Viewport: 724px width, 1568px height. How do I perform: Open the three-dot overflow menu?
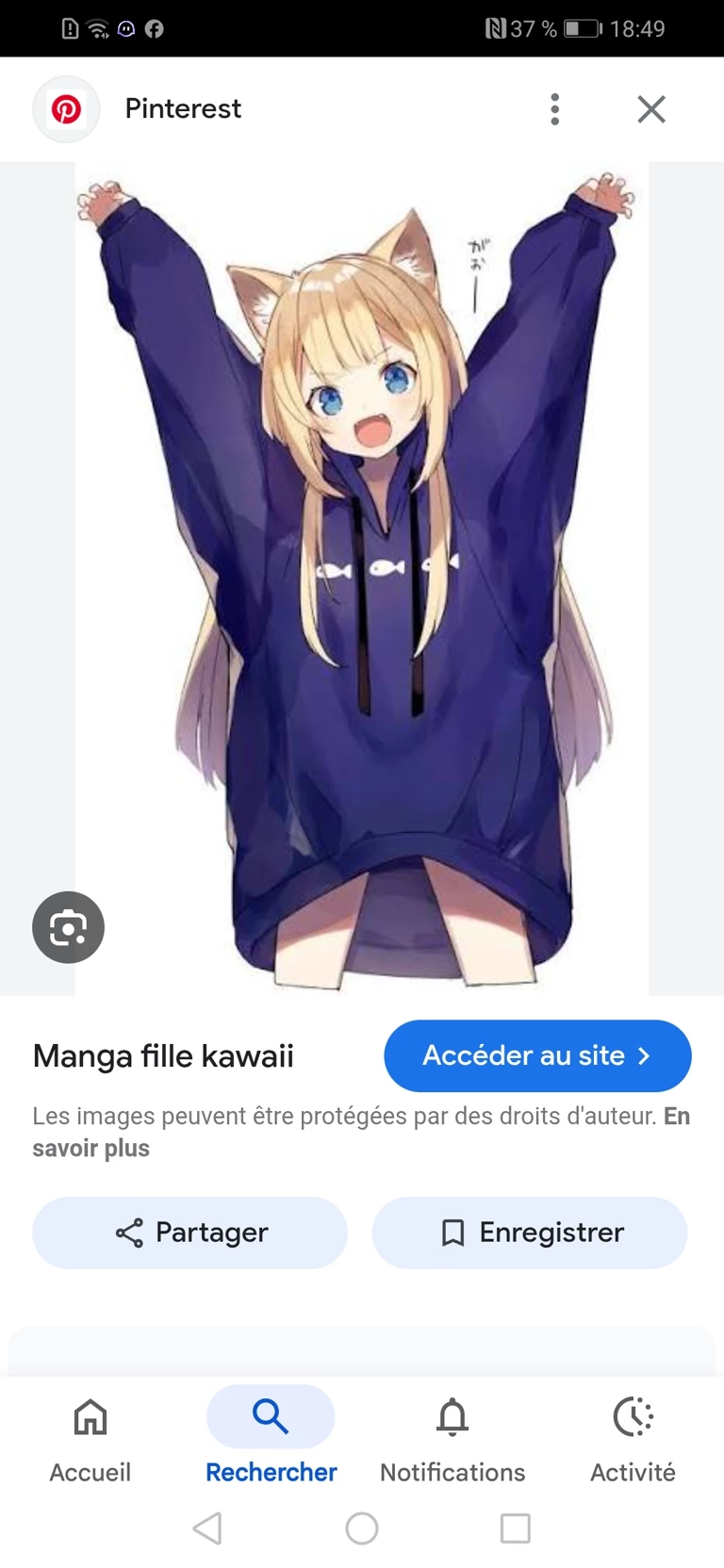[554, 109]
